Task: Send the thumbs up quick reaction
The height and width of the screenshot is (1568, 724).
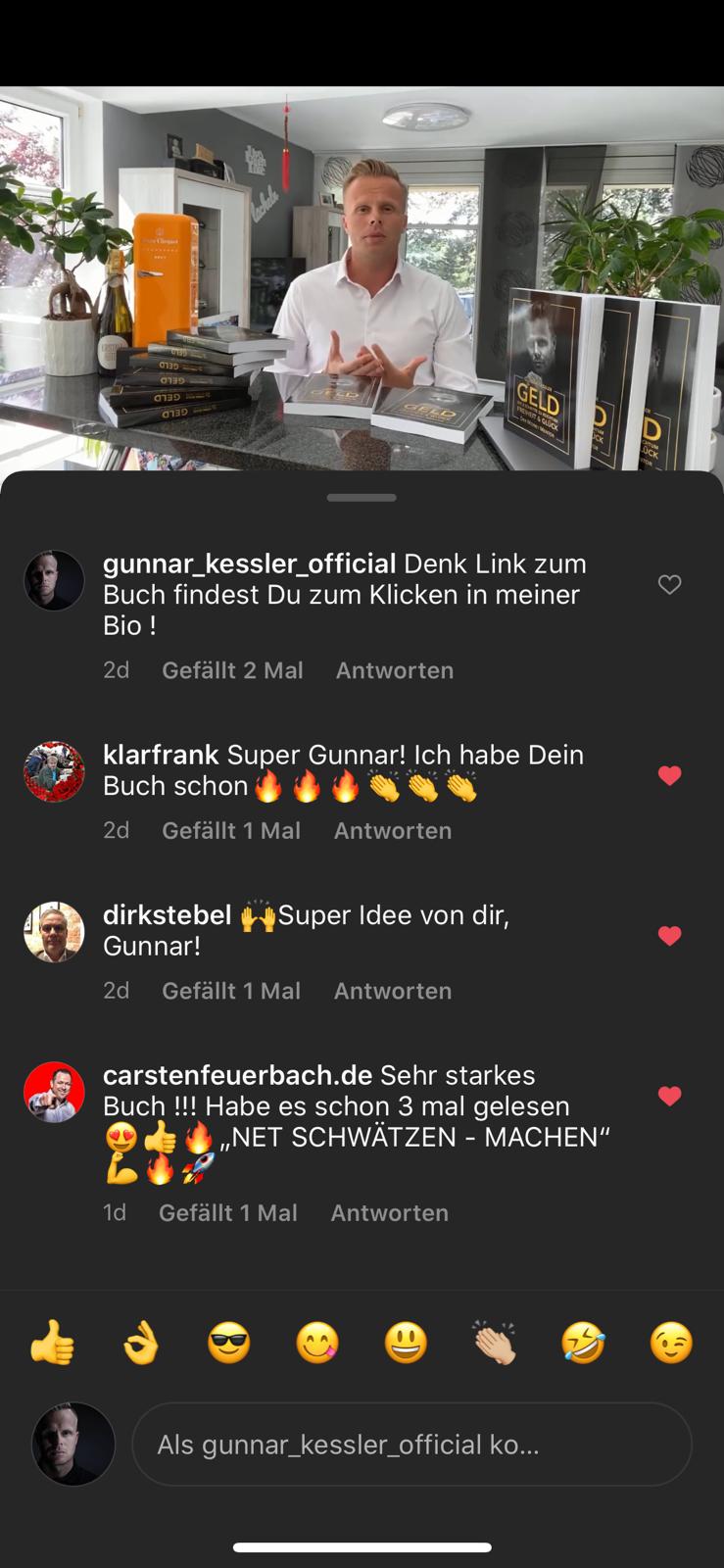Action: [54, 1343]
